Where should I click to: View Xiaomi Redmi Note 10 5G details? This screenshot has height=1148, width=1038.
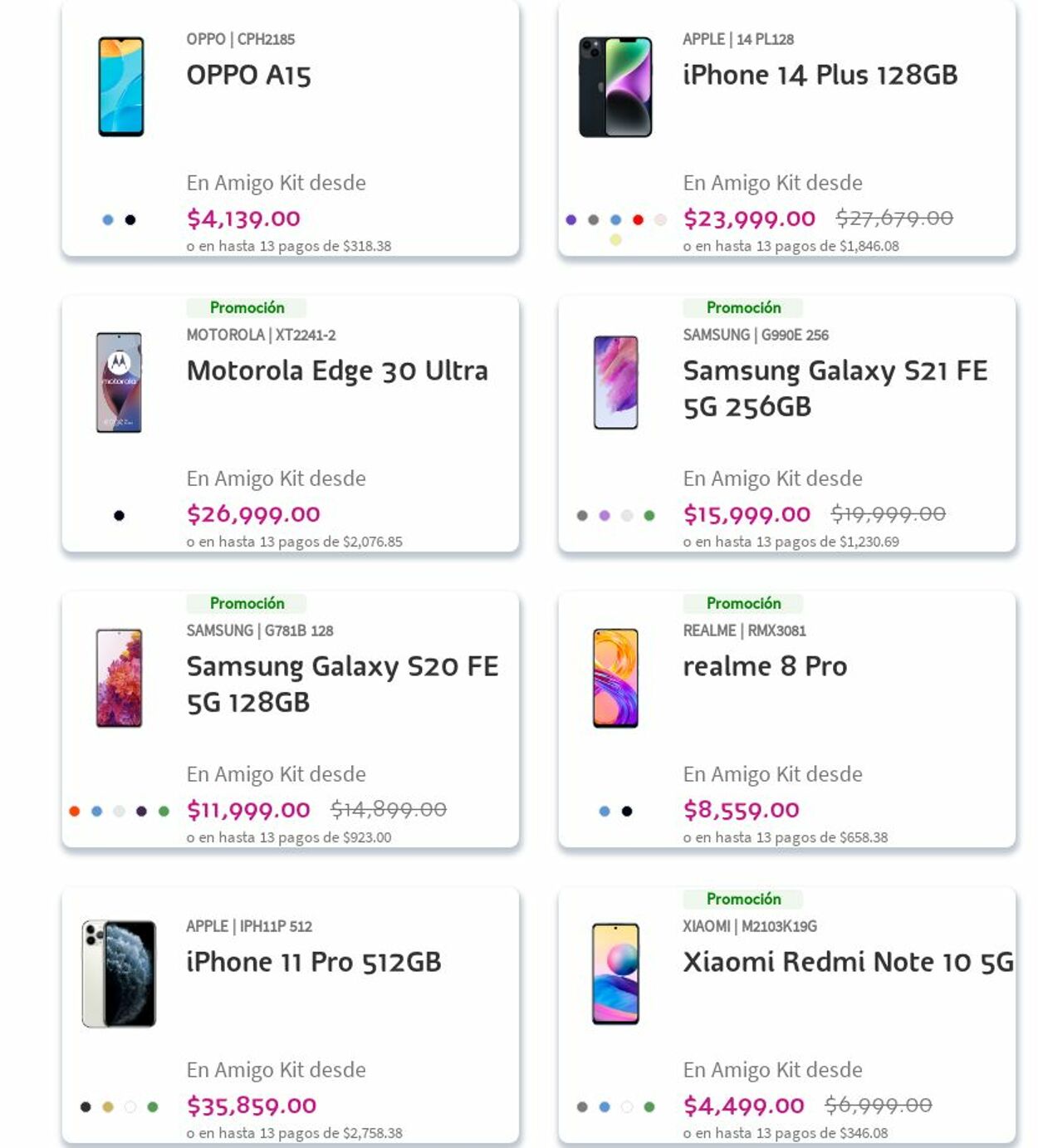(847, 962)
